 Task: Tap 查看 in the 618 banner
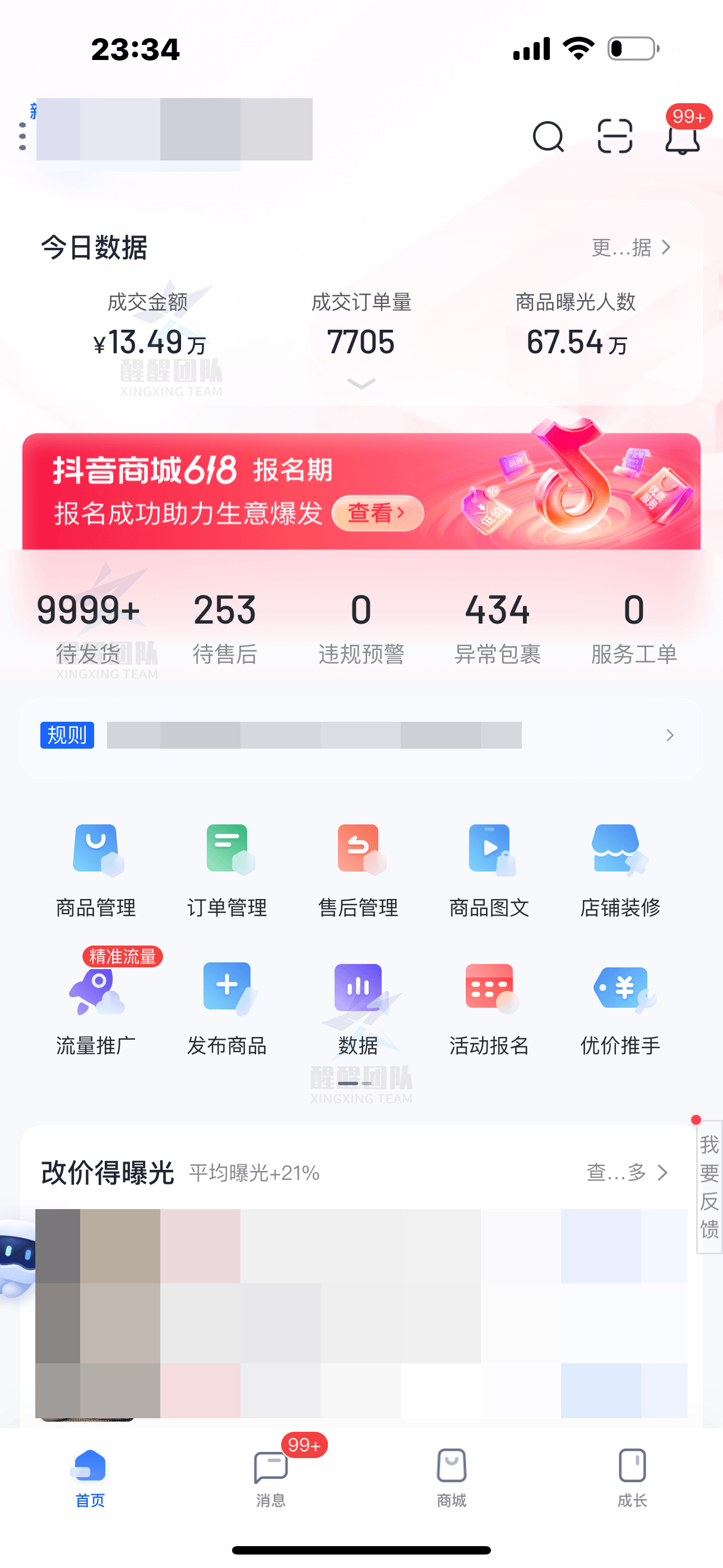[x=377, y=513]
